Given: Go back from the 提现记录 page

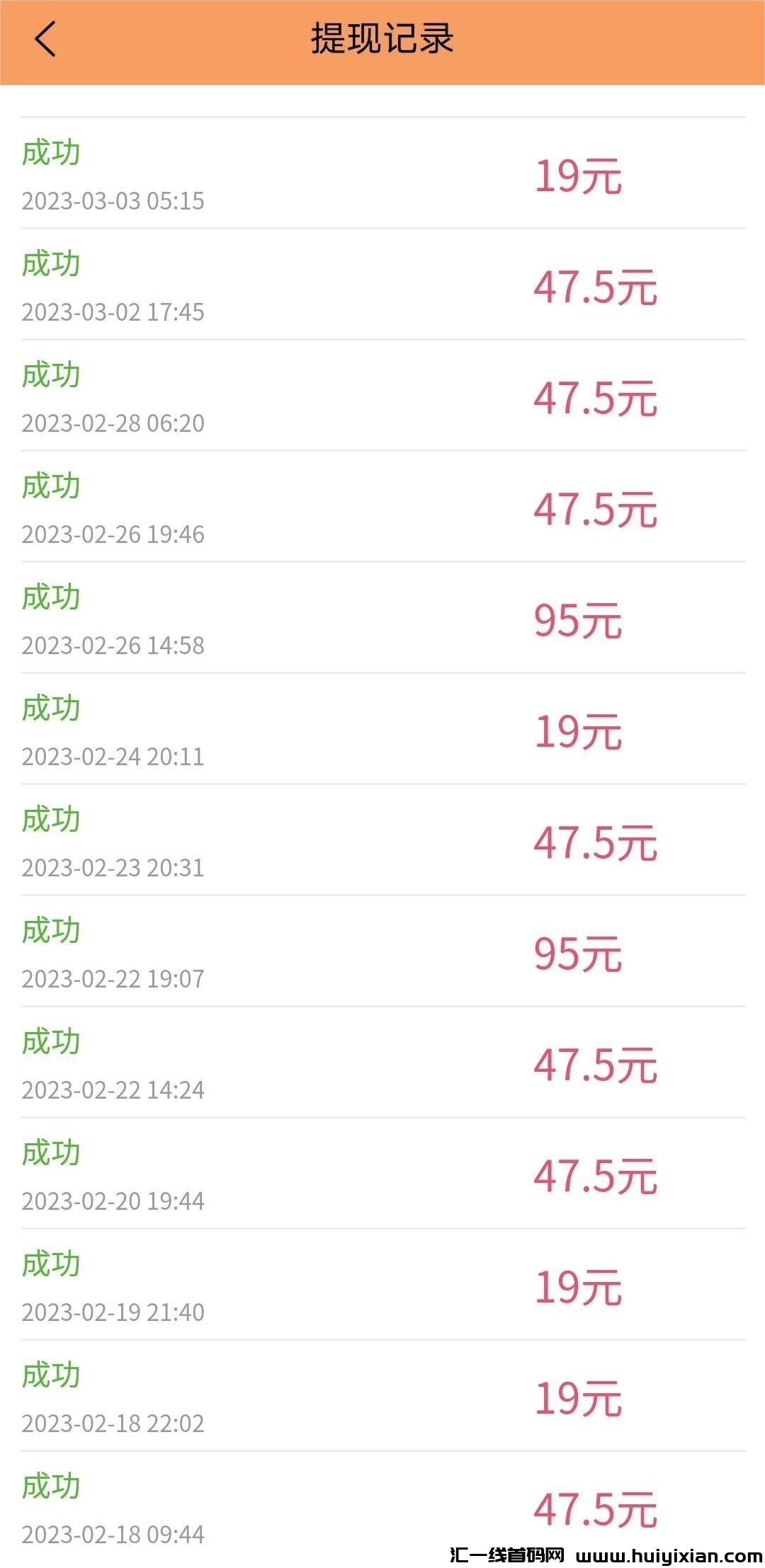Looking at the screenshot, I should (45, 39).
